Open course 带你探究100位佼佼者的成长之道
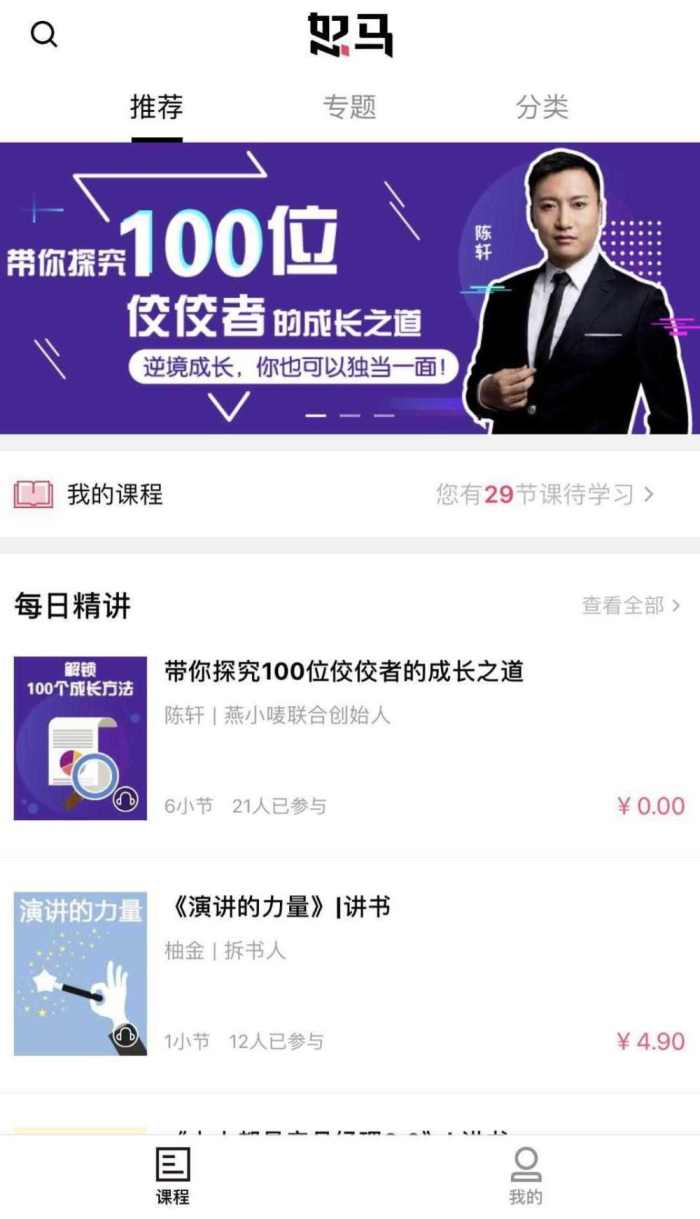Image resolution: width=700 pixels, height=1219 pixels. [344, 672]
